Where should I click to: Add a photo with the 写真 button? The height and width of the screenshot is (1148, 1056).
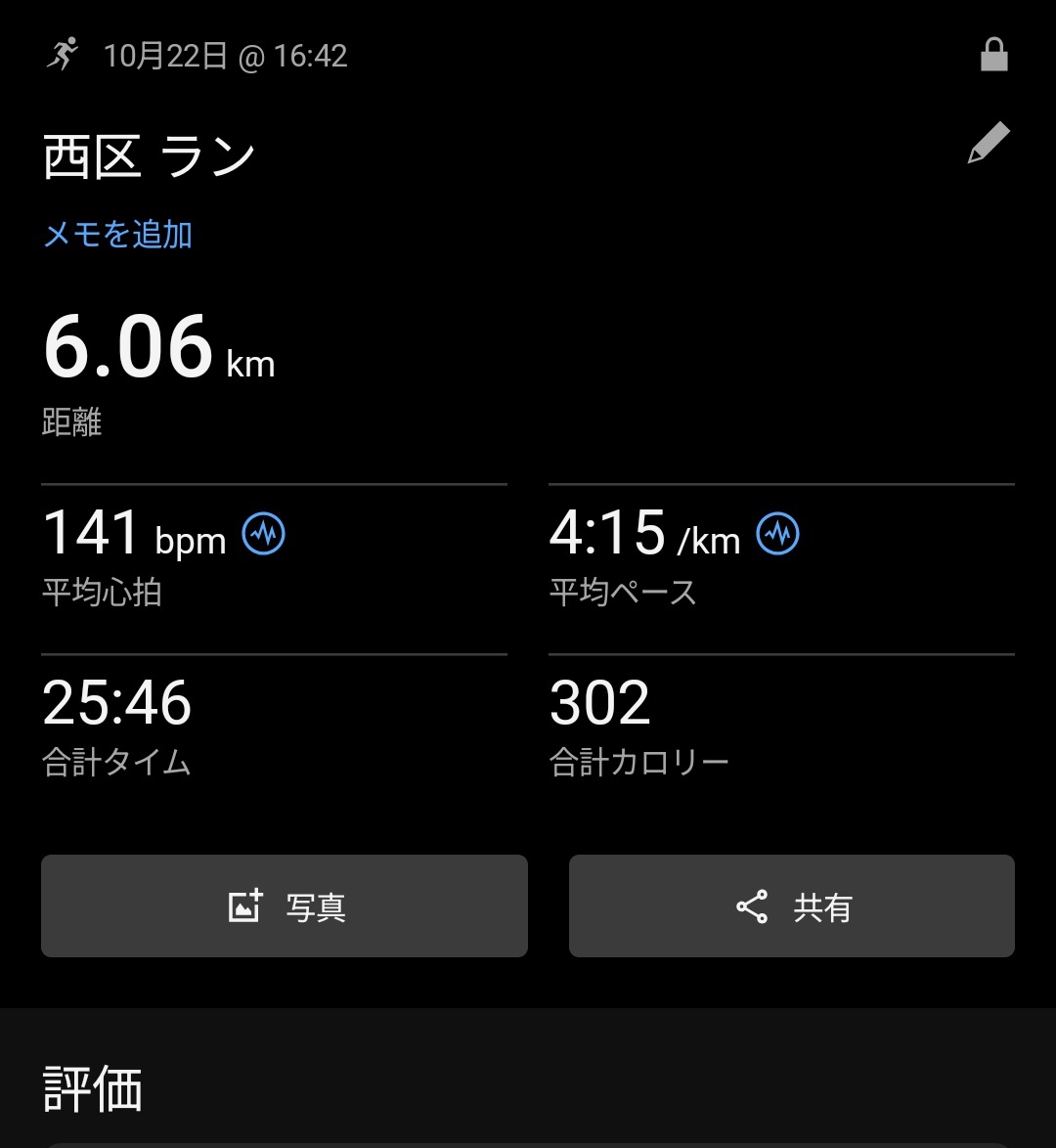(x=285, y=906)
